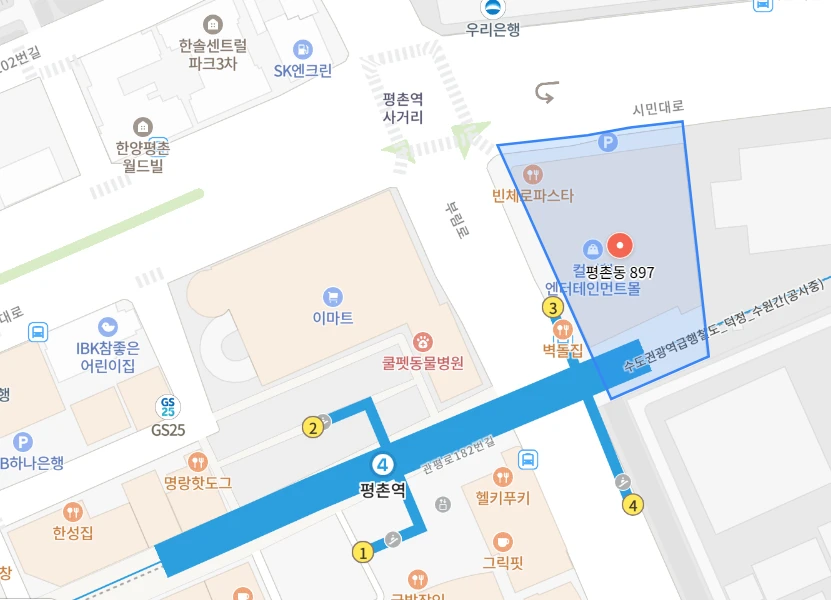Open the 쿨펫동물병원 animal hospital marker

point(422,342)
